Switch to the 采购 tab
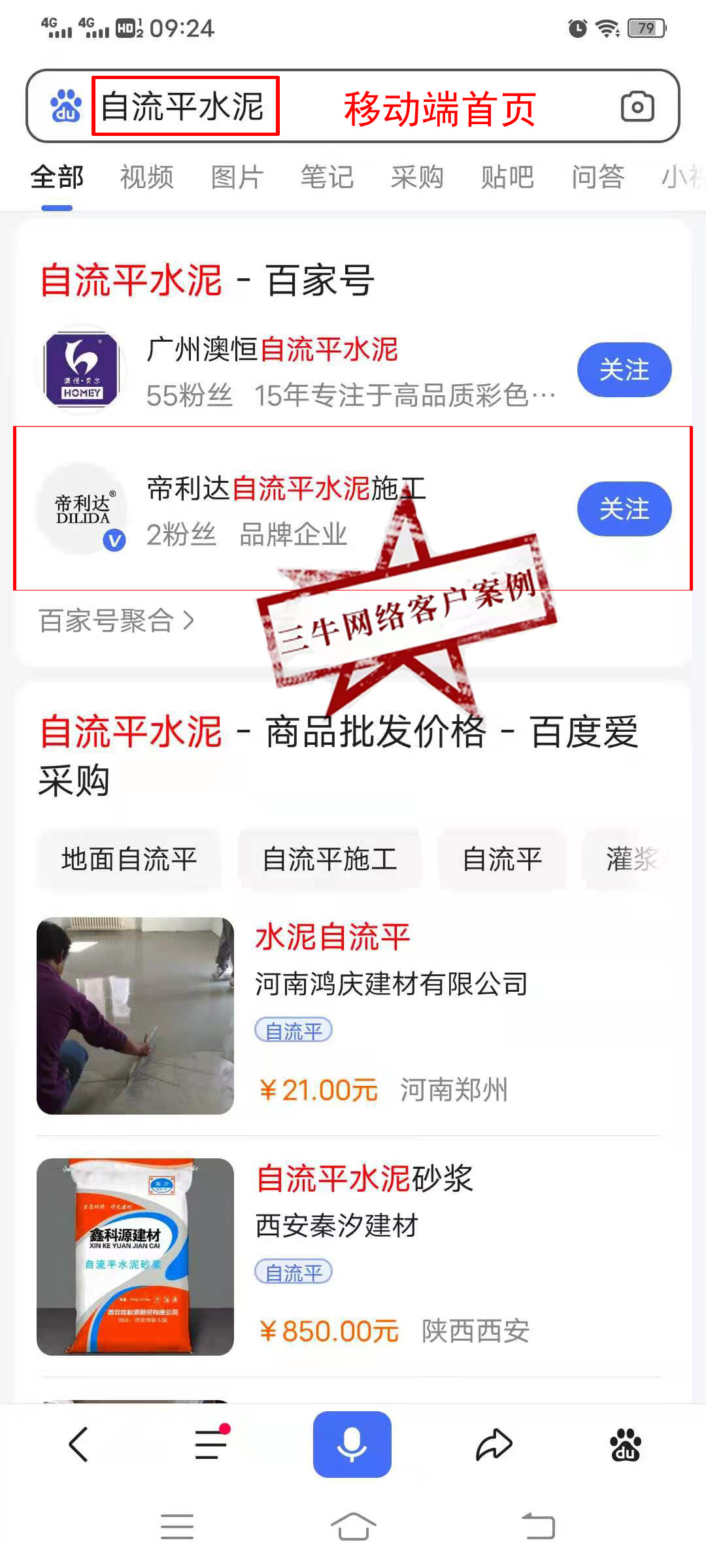Image resolution: width=706 pixels, height=1568 pixels. [417, 177]
